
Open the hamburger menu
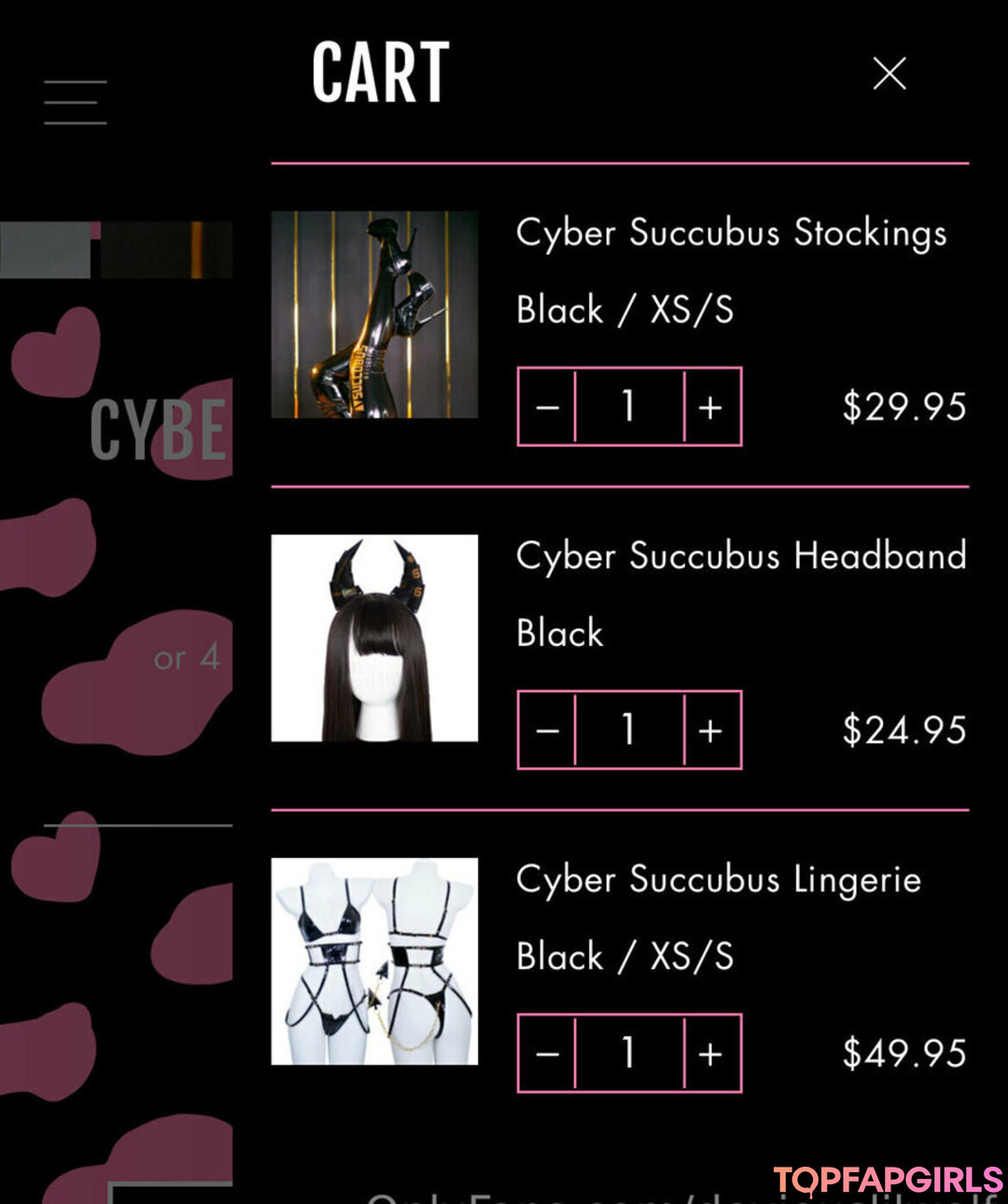click(x=75, y=102)
